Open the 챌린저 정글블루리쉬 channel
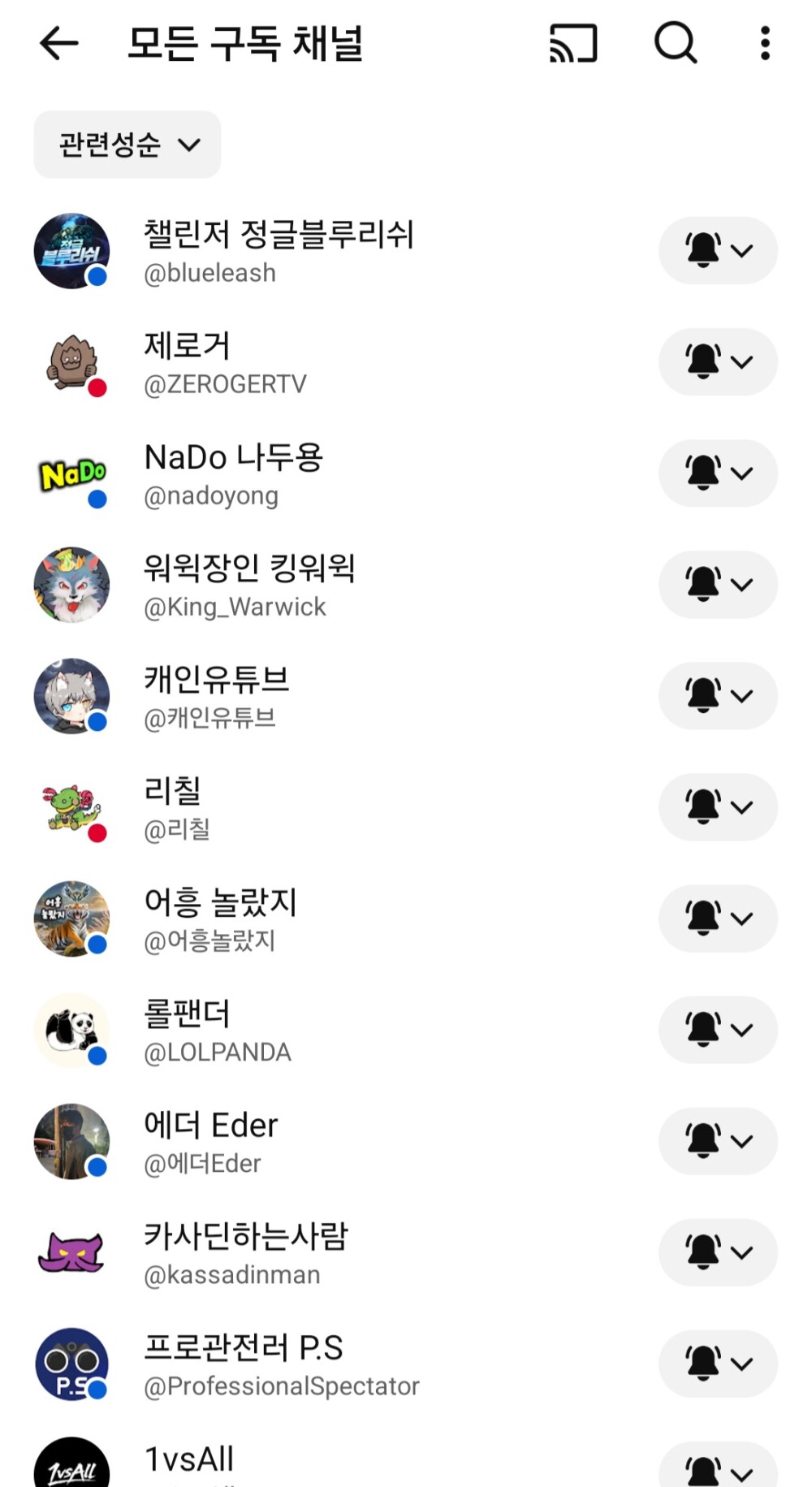Screen dimensions: 812x1487 [279, 251]
